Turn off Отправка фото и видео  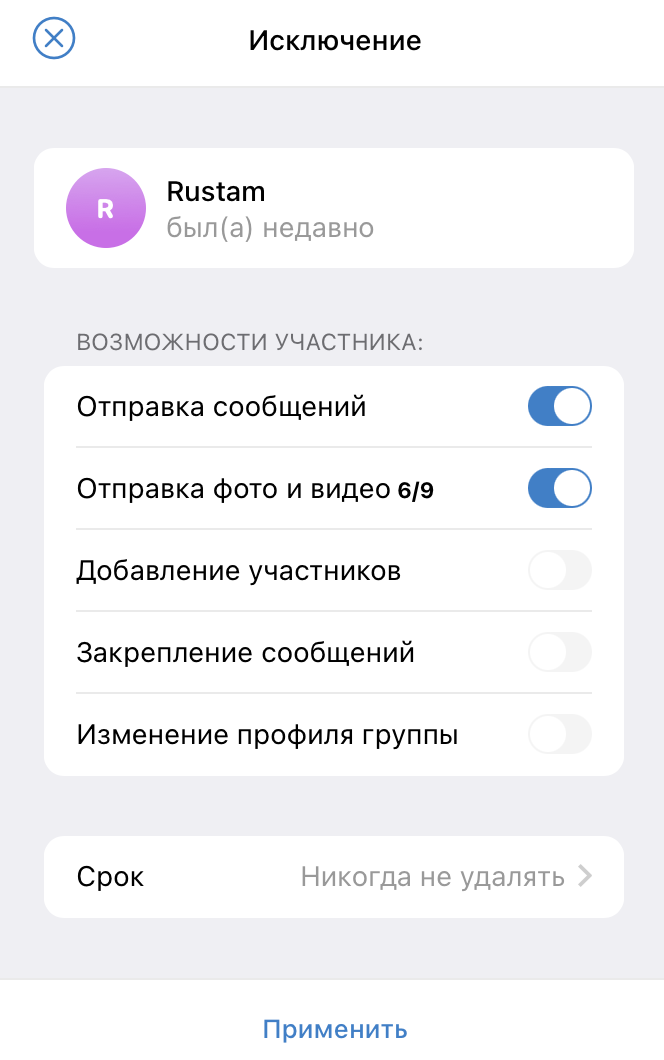[559, 489]
